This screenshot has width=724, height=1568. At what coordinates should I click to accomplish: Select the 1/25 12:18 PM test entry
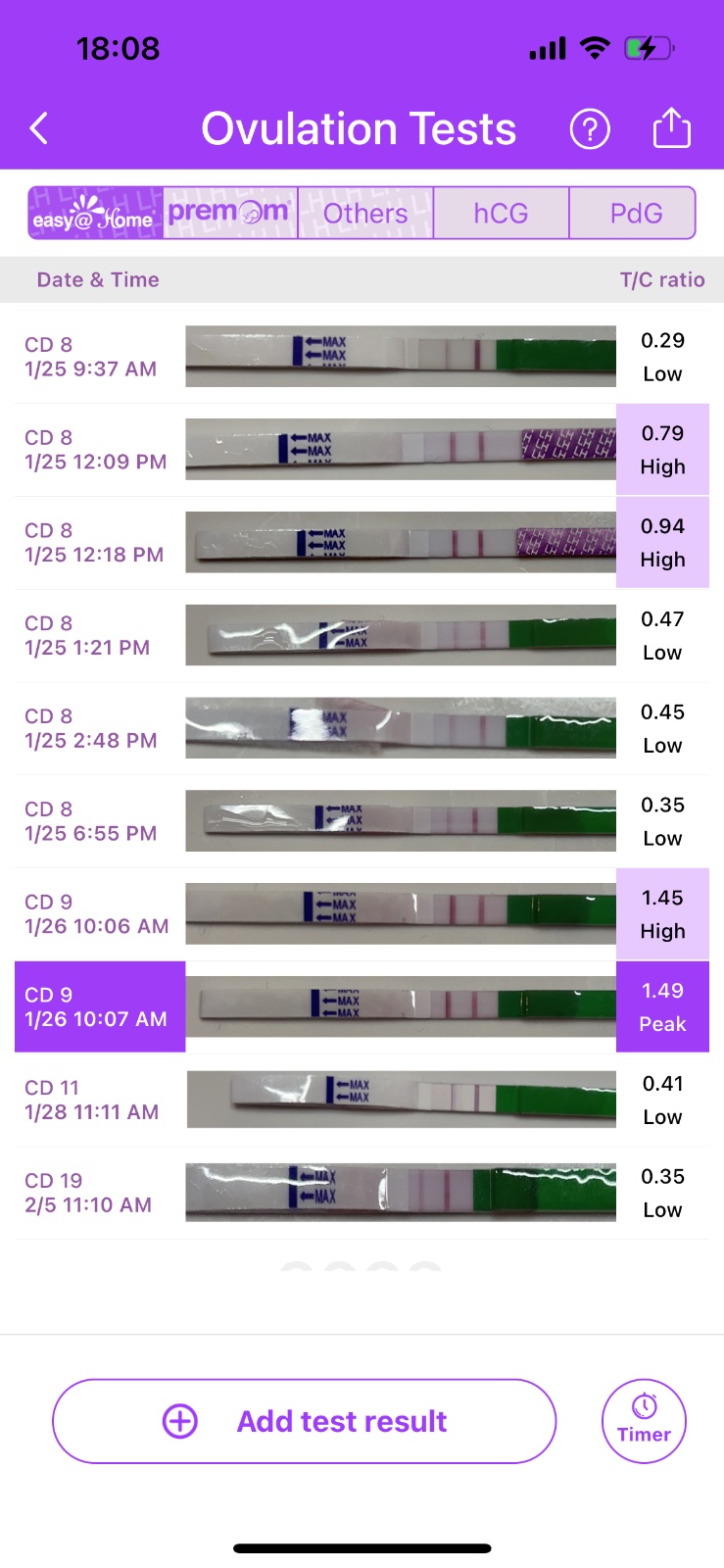point(362,543)
